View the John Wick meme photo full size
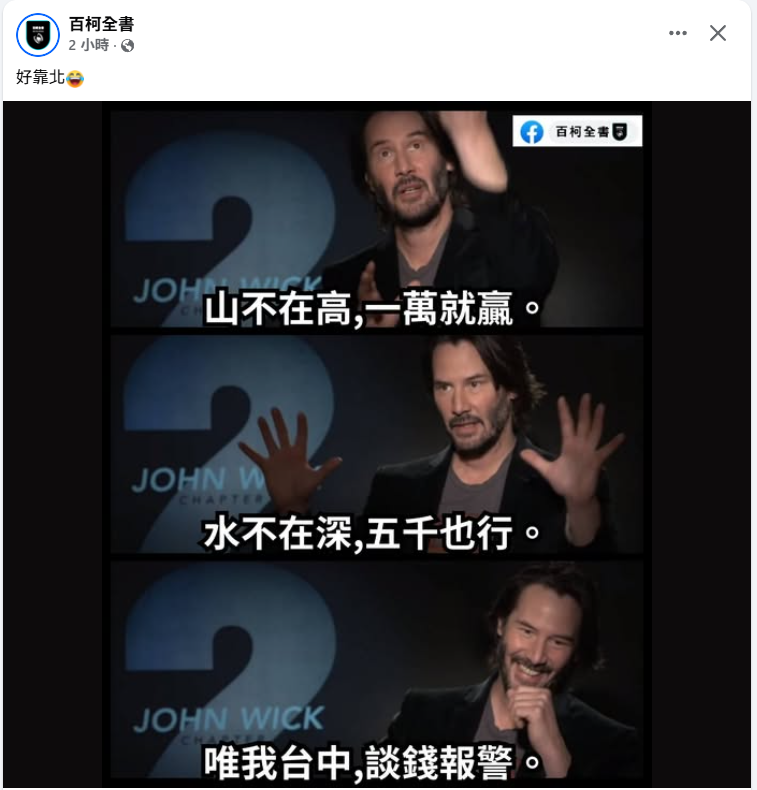 [377, 443]
